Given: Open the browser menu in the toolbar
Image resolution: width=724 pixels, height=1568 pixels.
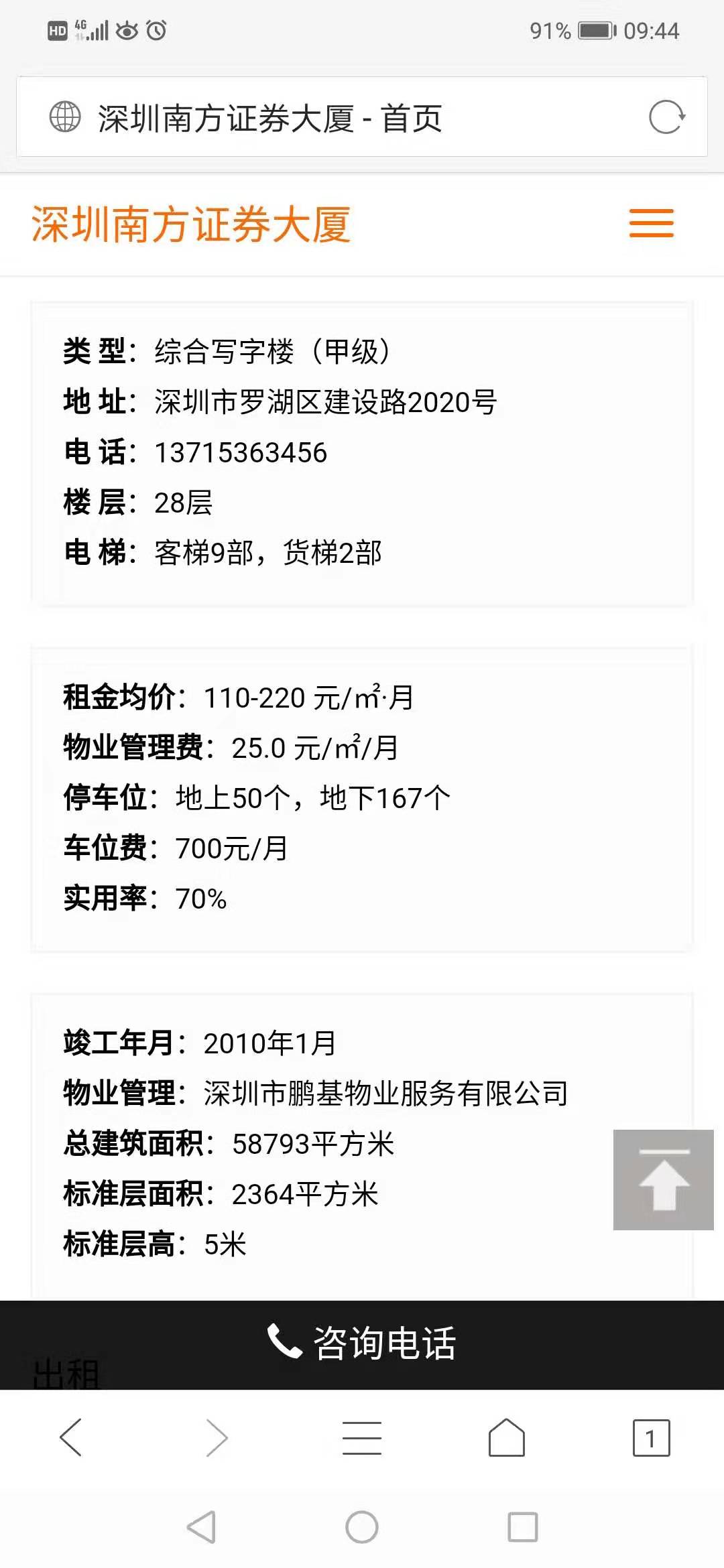Looking at the screenshot, I should [362, 1437].
